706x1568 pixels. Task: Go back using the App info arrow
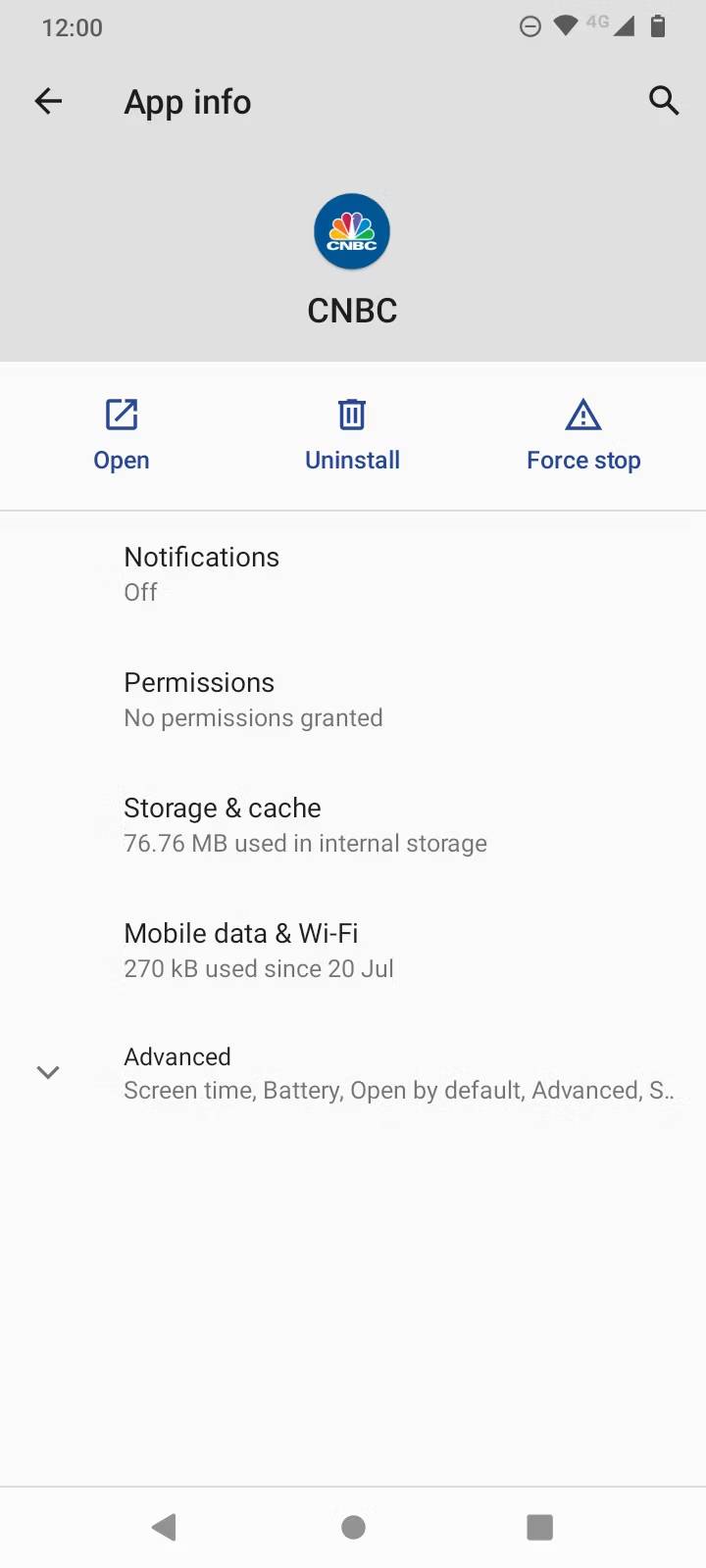pyautogui.click(x=48, y=101)
